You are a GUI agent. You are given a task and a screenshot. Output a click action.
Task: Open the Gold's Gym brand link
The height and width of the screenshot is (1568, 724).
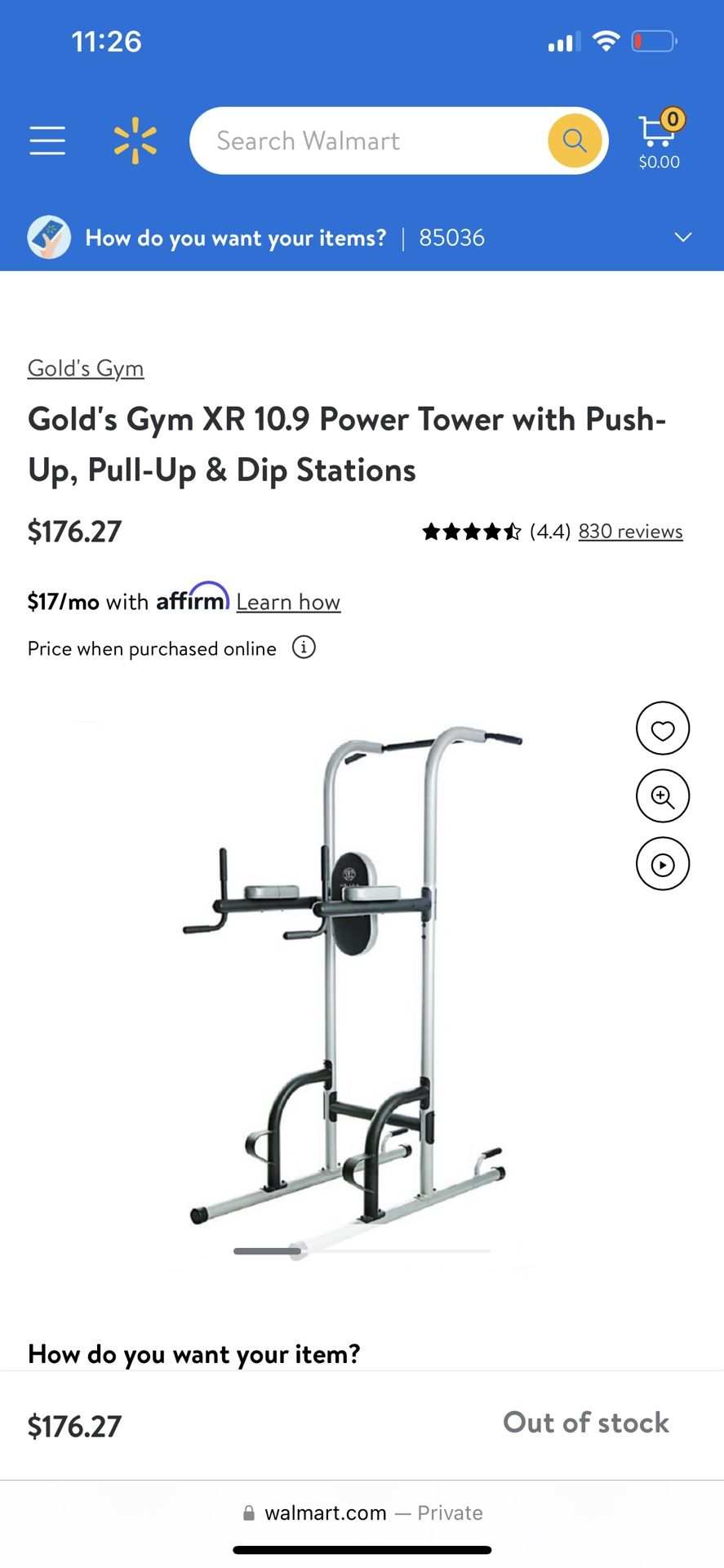click(x=86, y=368)
